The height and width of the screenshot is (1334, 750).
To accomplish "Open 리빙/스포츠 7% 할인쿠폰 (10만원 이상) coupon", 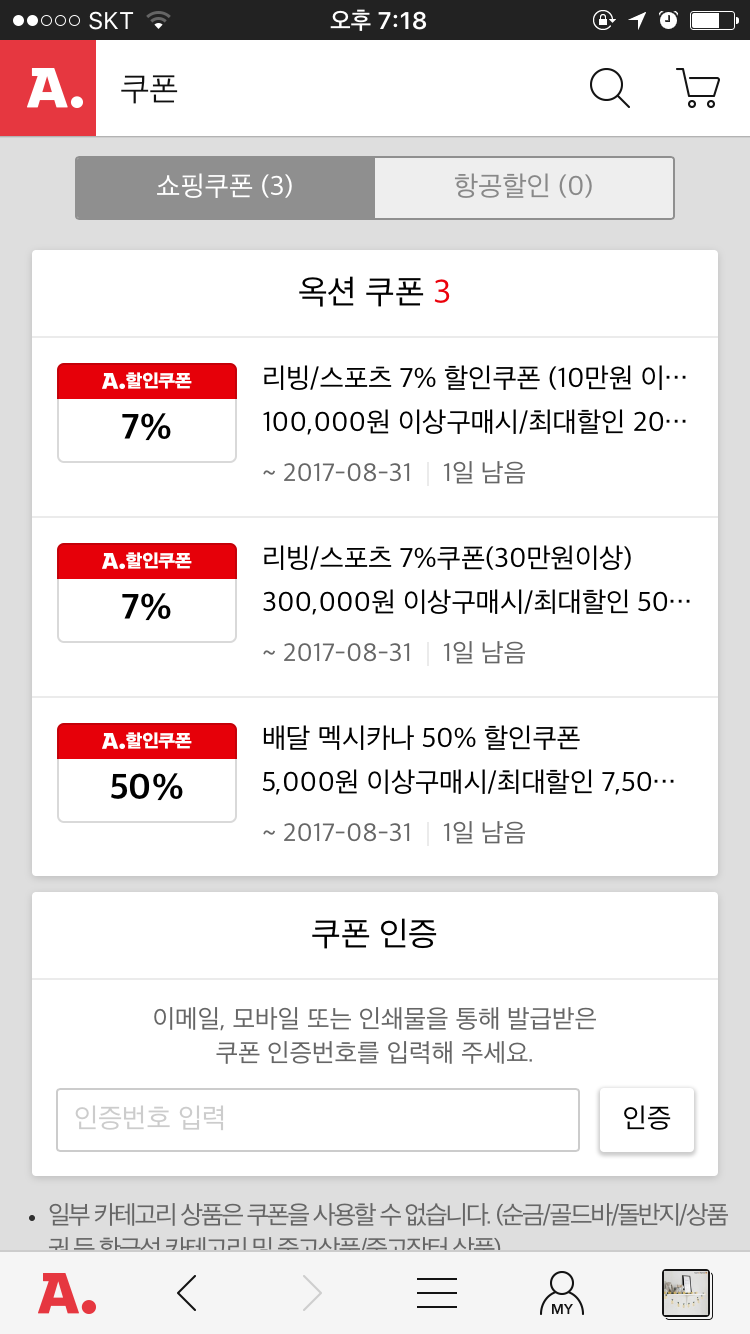I will 375,427.
